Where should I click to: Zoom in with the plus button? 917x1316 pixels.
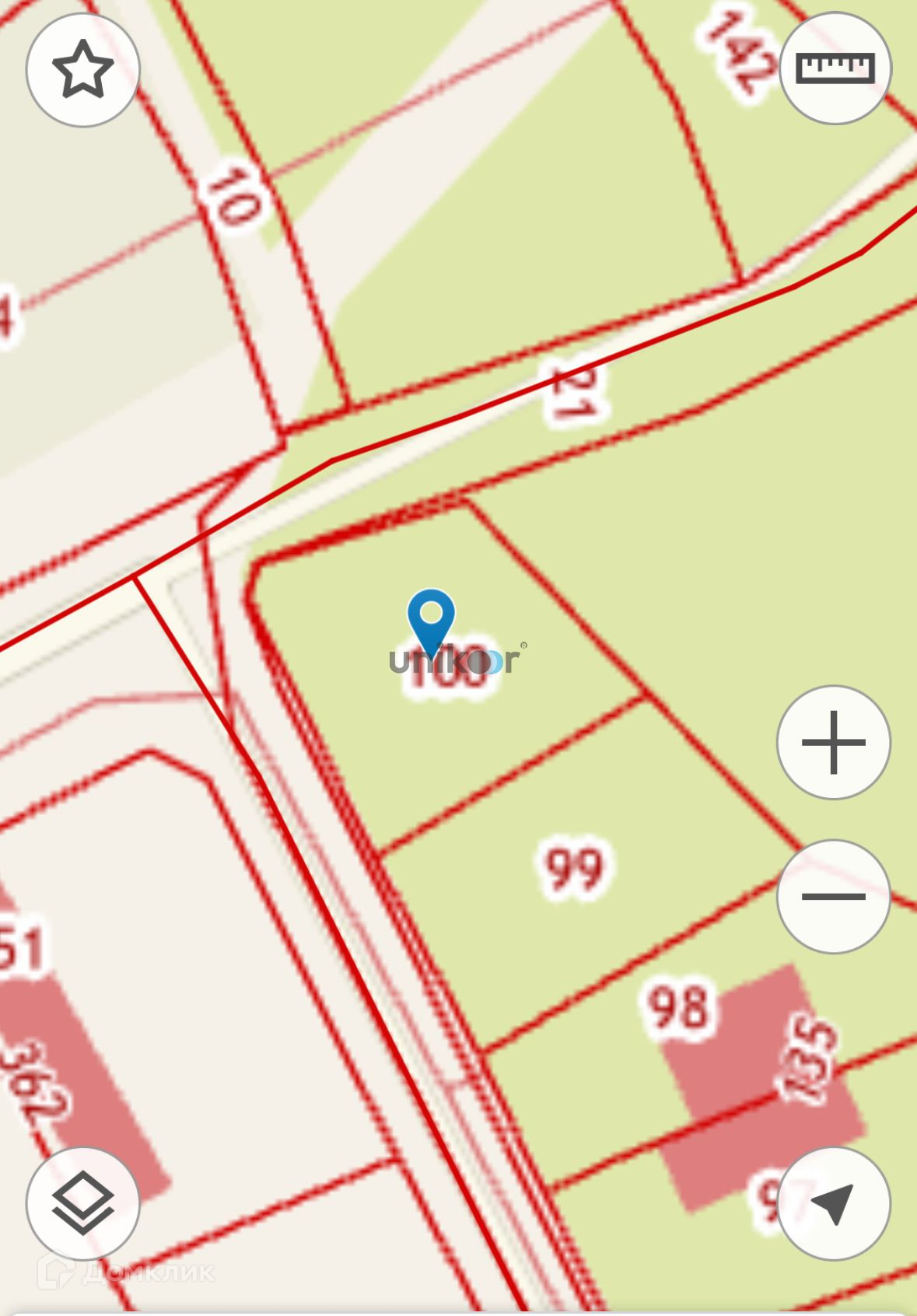tap(833, 742)
